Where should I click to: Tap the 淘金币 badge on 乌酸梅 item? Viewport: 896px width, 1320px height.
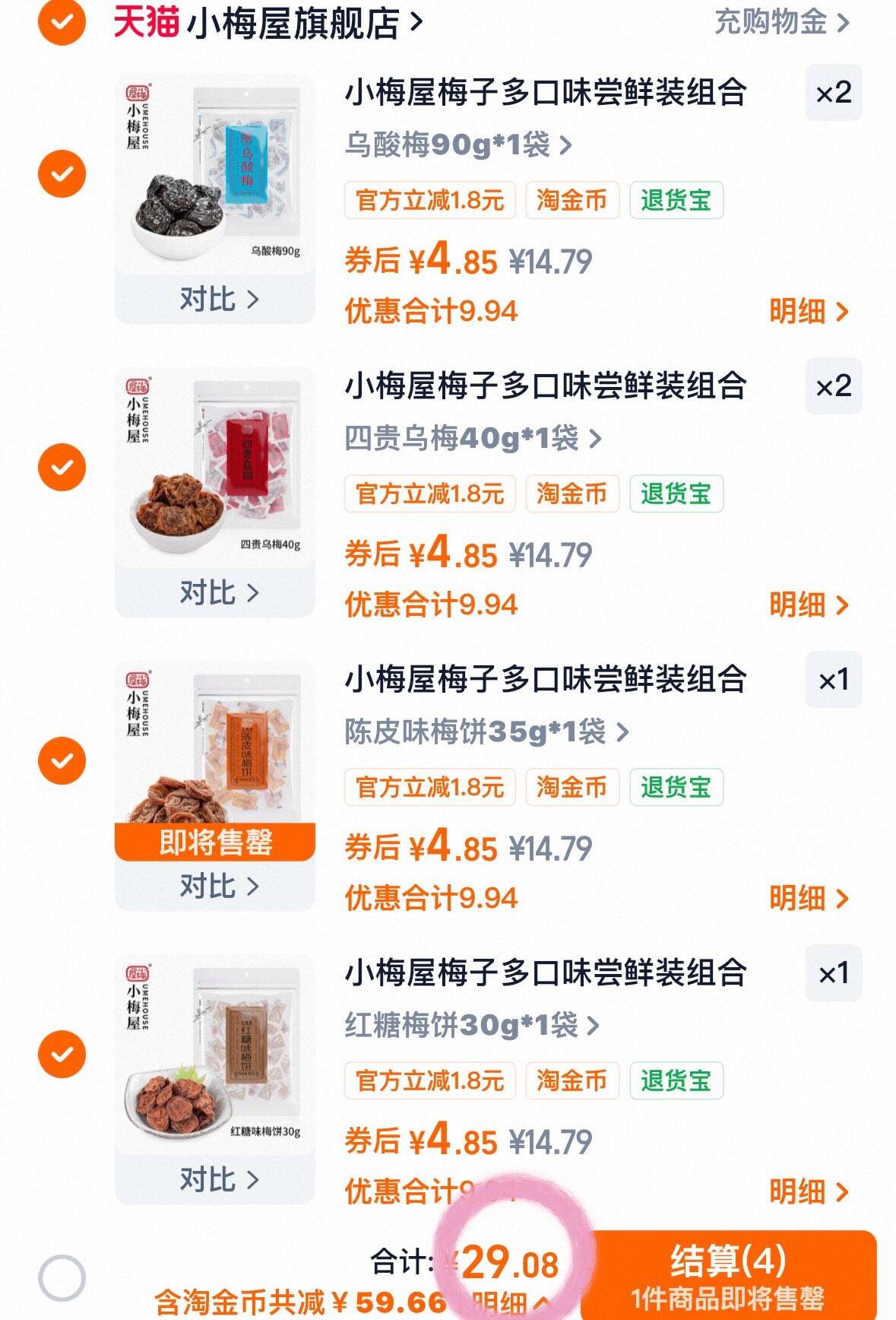click(x=571, y=200)
